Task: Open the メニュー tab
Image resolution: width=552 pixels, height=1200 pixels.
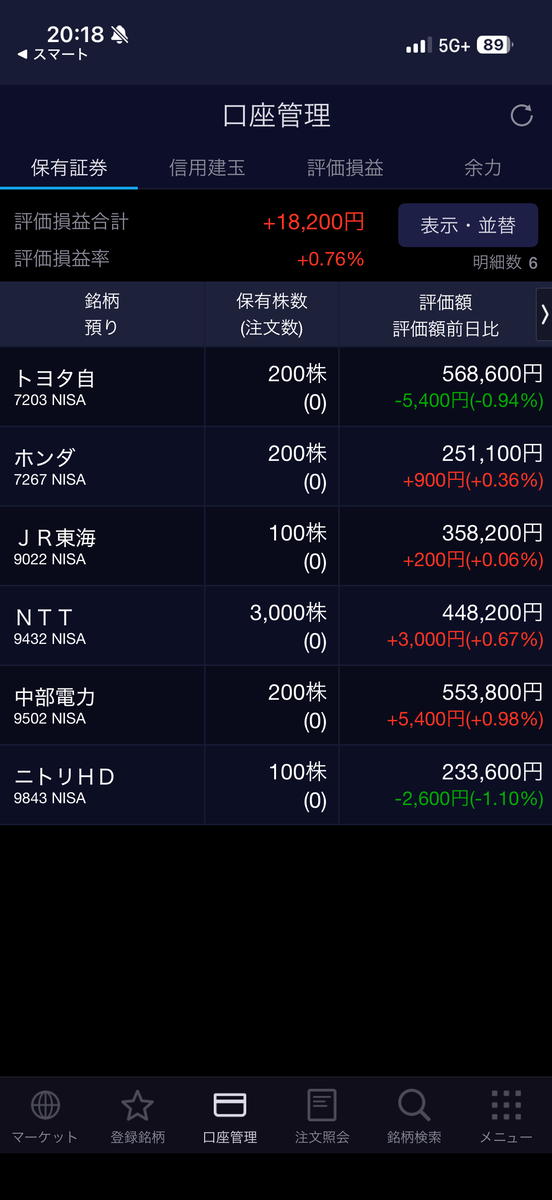Action: coord(506,1116)
